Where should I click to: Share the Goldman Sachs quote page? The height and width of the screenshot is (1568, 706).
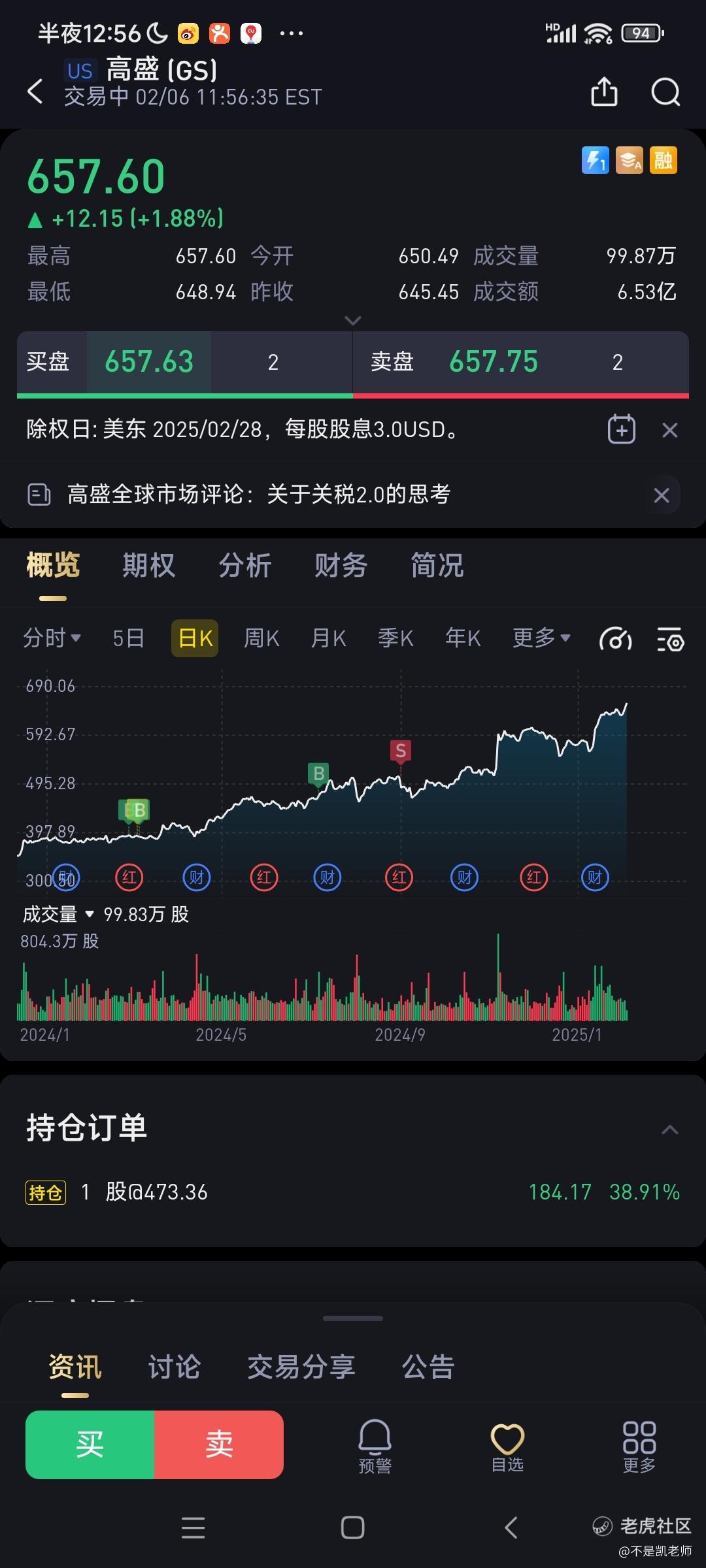coord(604,91)
